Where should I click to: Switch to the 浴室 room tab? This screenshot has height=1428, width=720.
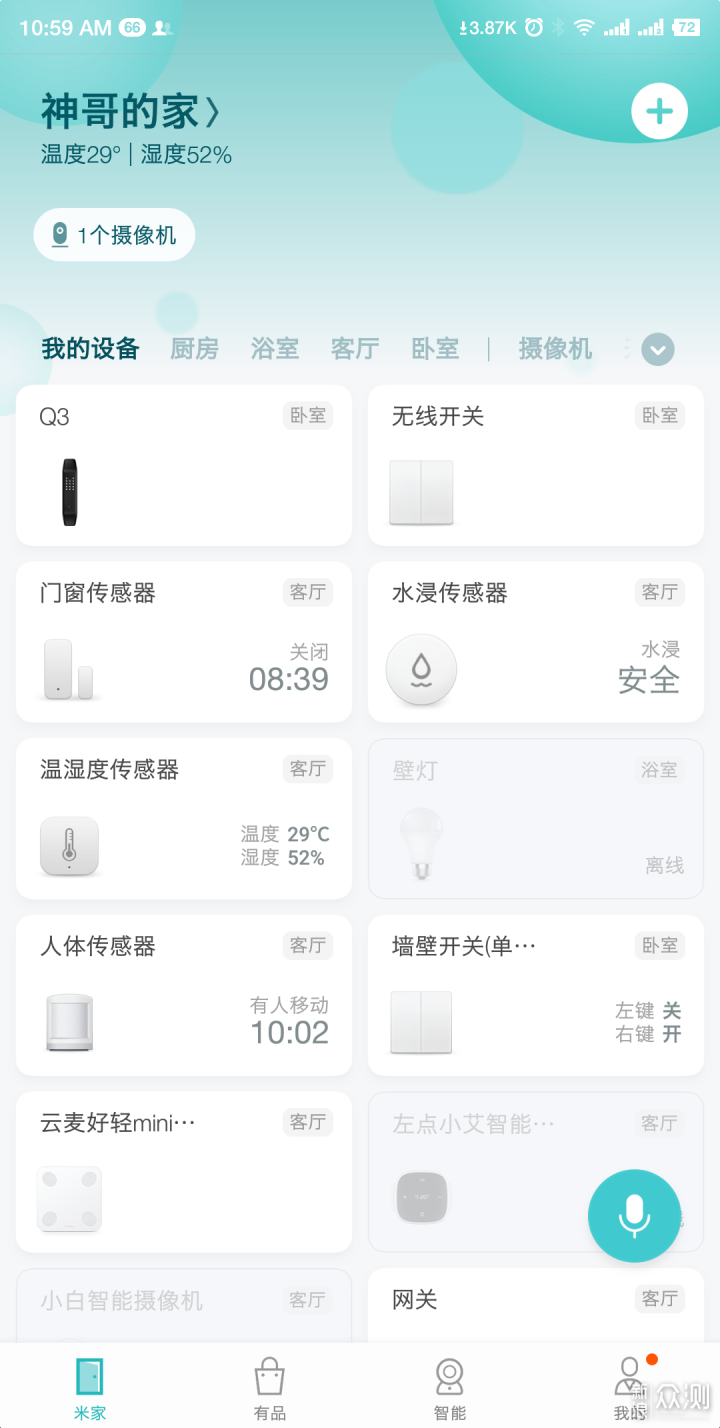(275, 349)
